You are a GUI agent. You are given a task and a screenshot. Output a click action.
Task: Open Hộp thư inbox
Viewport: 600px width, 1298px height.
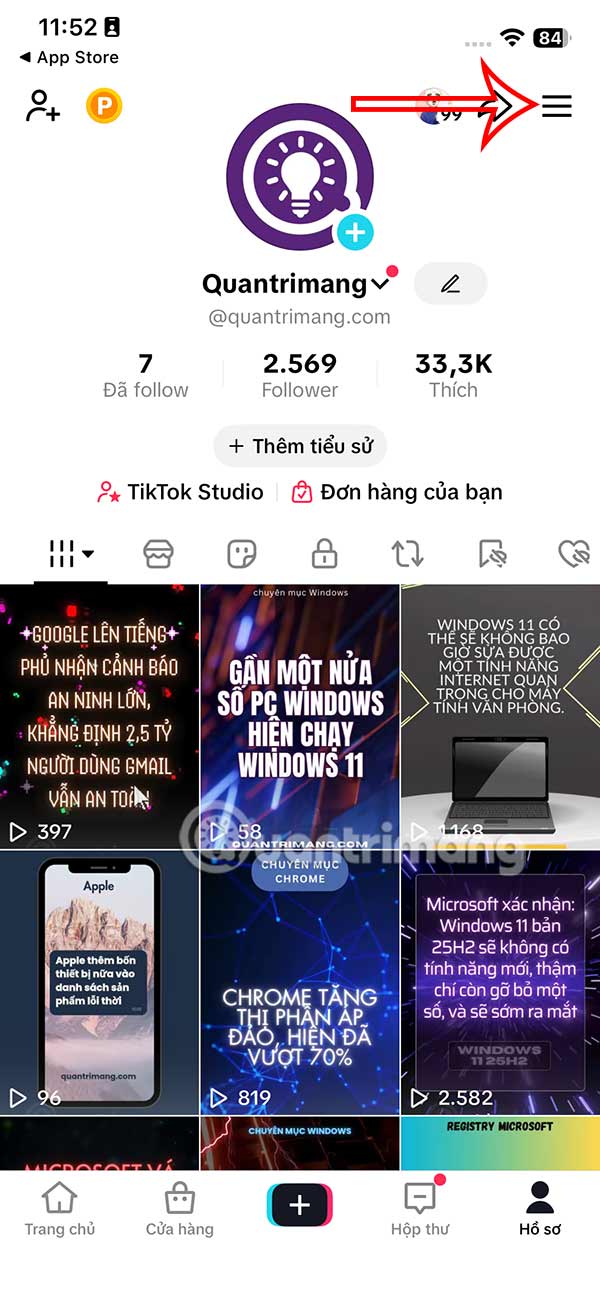(420, 1208)
